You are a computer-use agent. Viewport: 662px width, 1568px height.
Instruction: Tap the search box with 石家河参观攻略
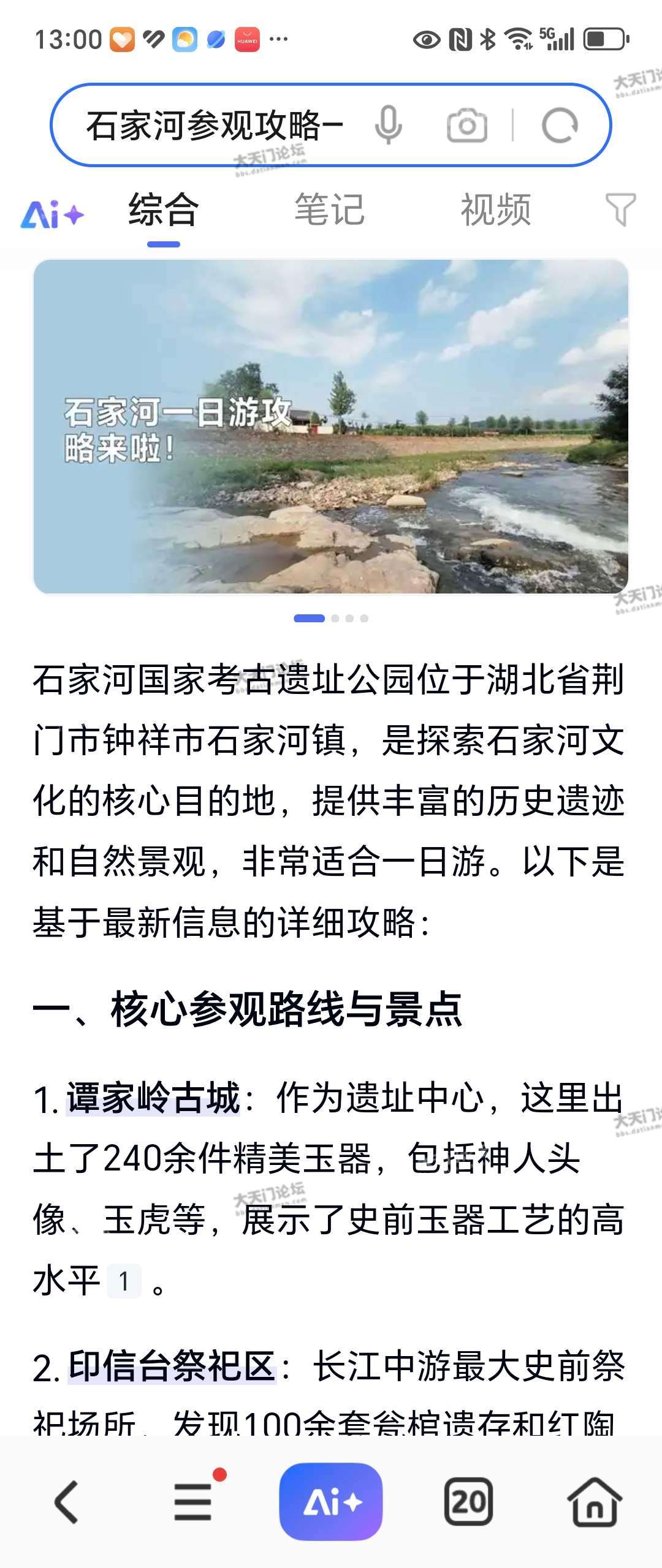pos(215,126)
